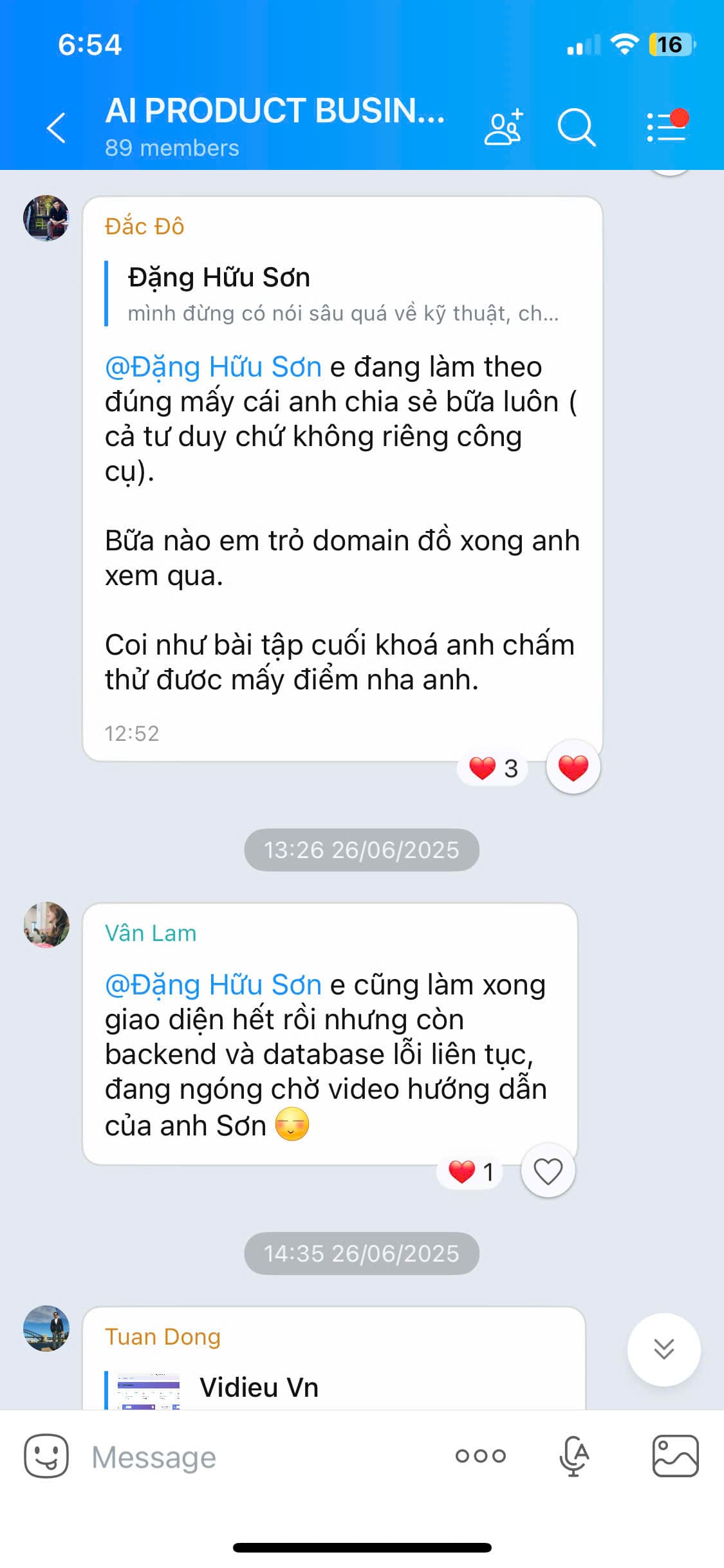
Task: View Đắc Đô's profile picture
Action: point(46,218)
